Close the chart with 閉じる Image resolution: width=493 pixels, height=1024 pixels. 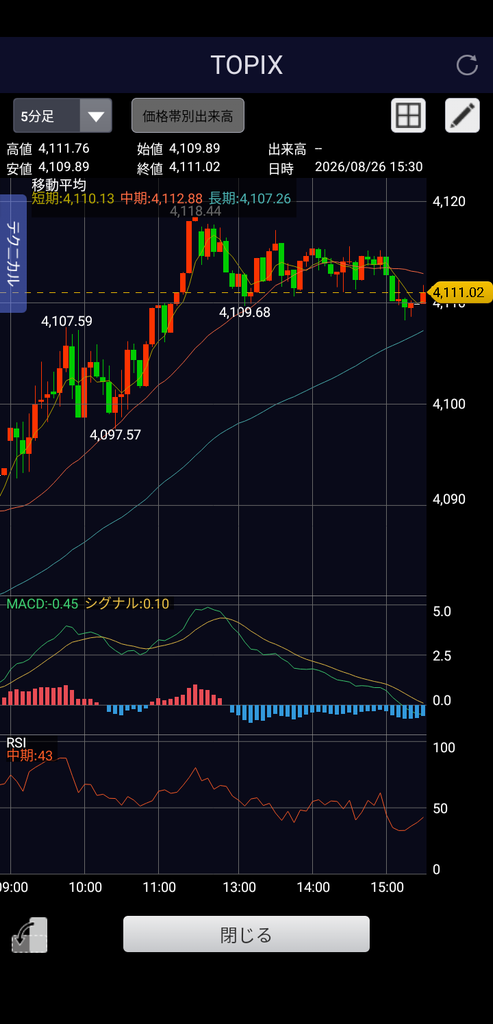coord(246,934)
